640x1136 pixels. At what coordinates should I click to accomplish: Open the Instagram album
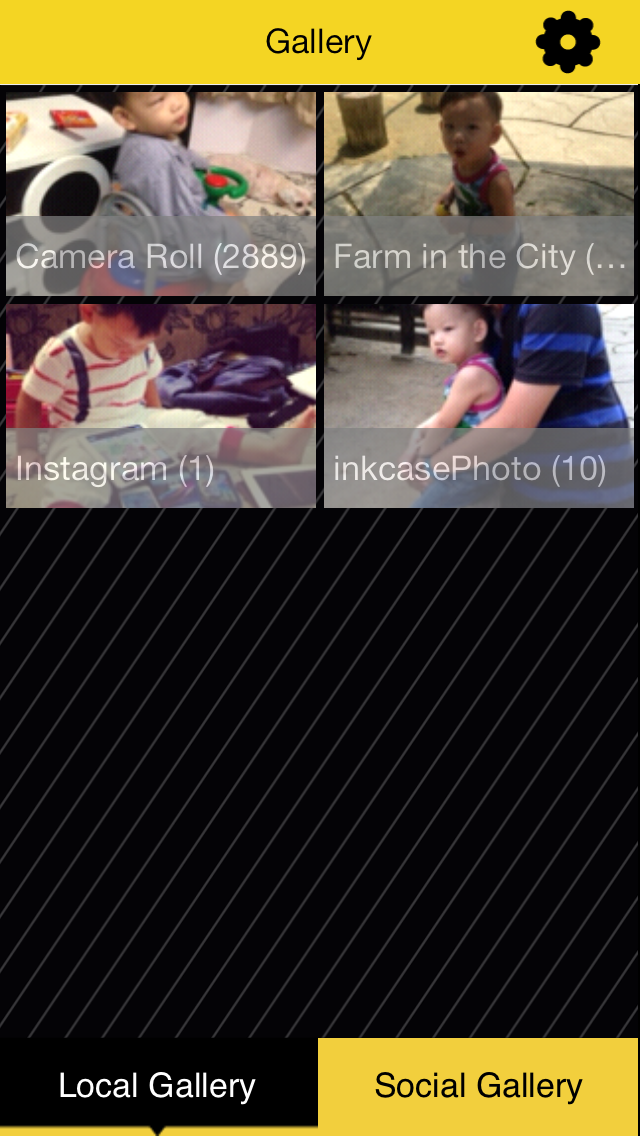click(161, 406)
